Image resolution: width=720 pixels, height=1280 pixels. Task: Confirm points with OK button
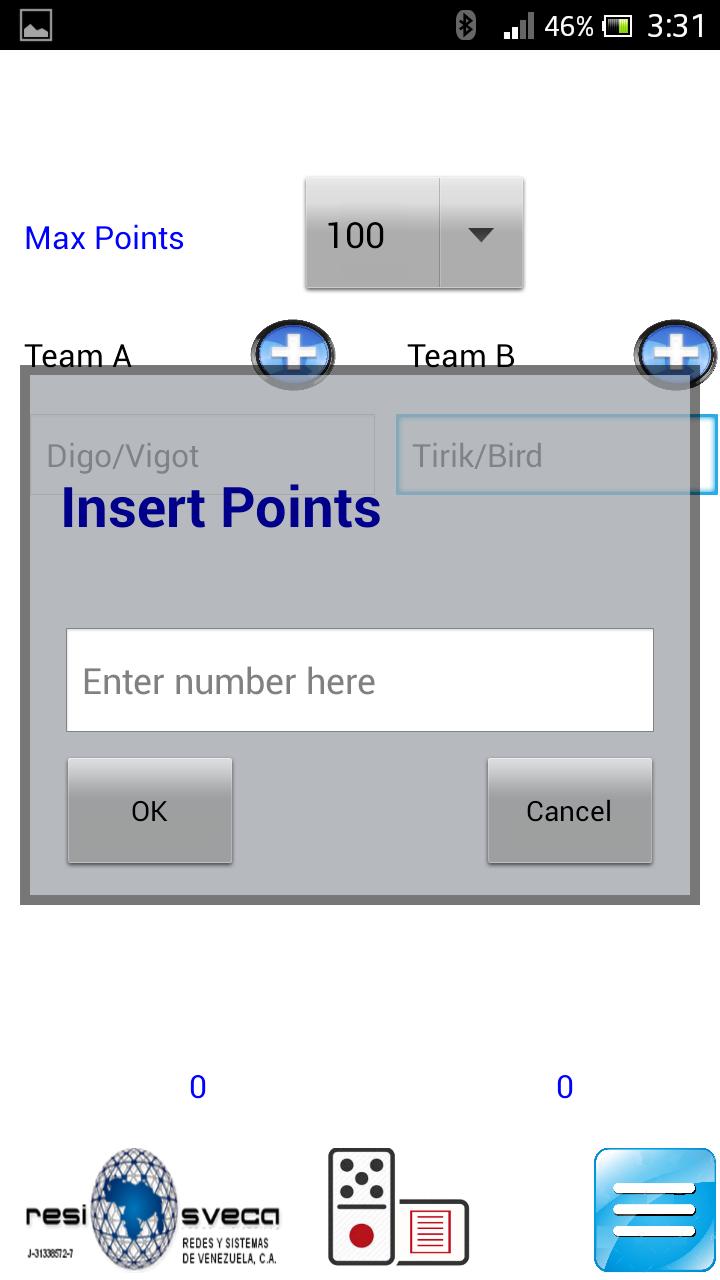click(x=150, y=810)
